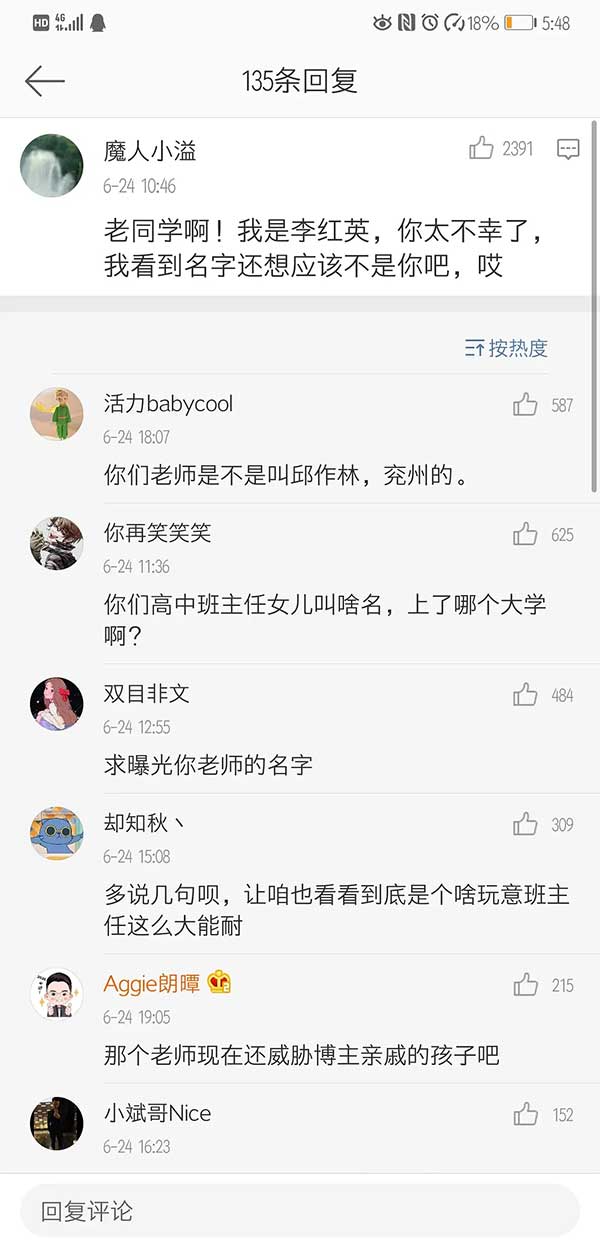
Task: Like 小斌哥Nice's reply
Action: pyautogui.click(x=525, y=1114)
